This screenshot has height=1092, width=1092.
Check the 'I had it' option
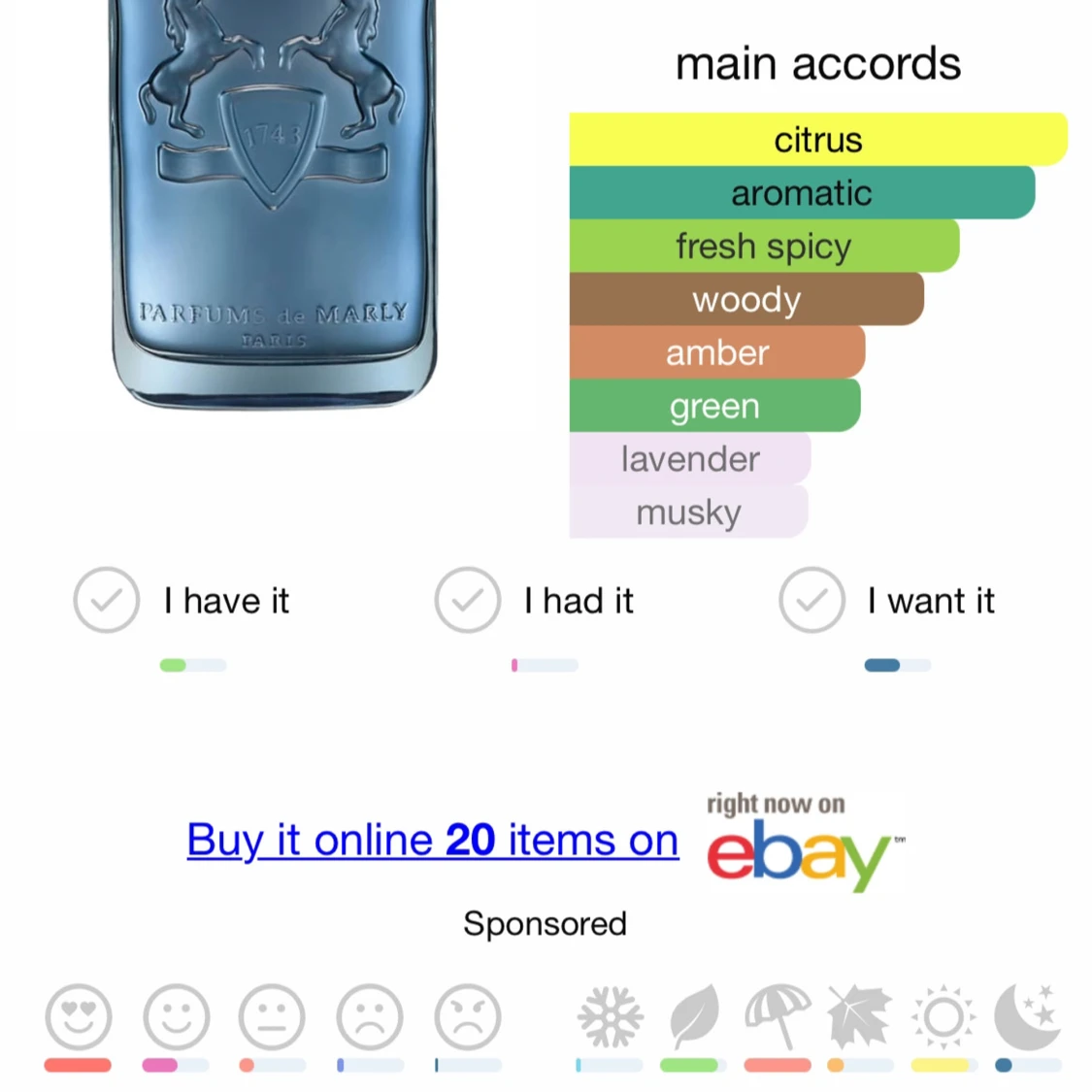pyautogui.click(x=468, y=600)
